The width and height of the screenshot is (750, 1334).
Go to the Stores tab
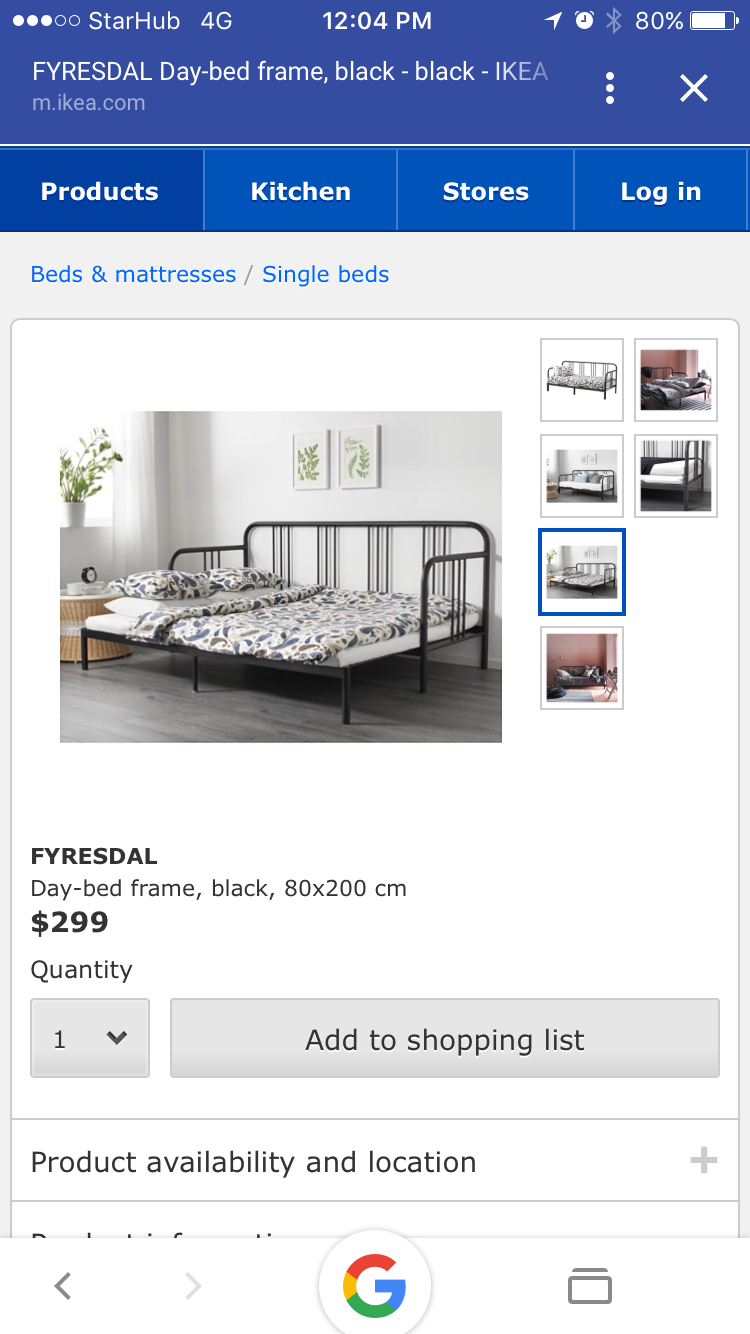click(x=485, y=191)
